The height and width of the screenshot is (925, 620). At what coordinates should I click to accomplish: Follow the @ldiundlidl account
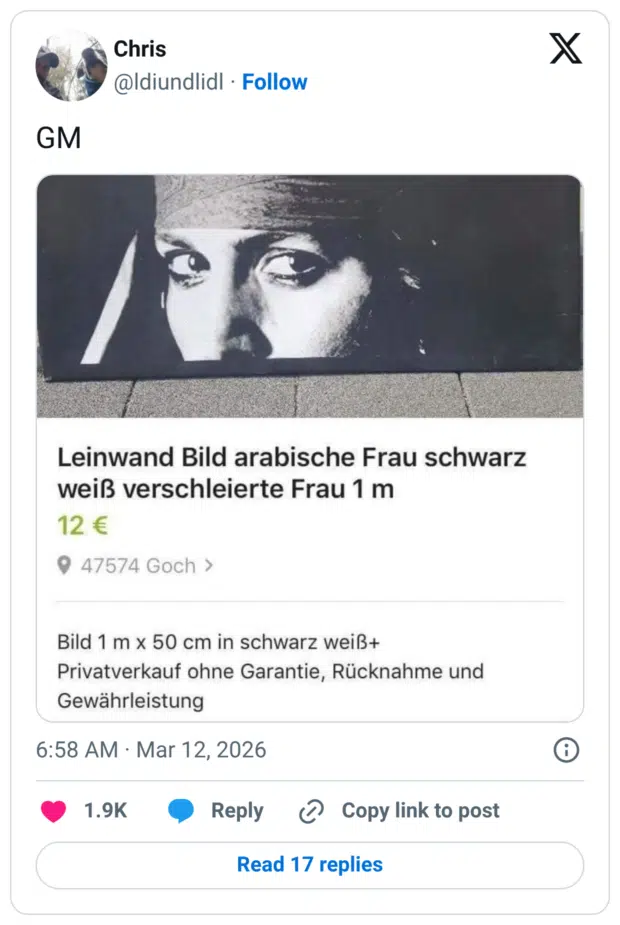[x=275, y=82]
